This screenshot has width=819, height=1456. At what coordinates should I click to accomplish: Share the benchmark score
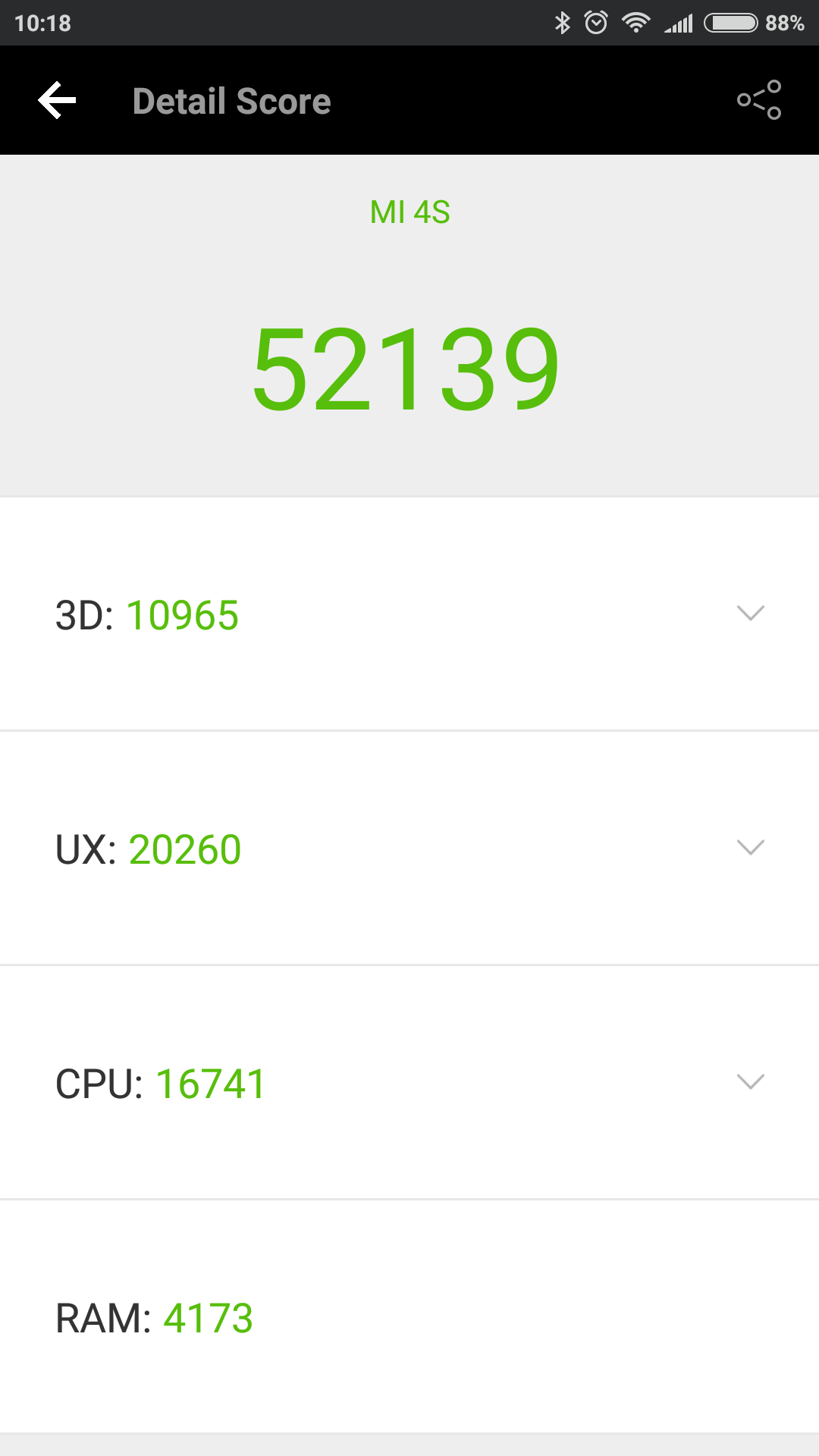759,100
